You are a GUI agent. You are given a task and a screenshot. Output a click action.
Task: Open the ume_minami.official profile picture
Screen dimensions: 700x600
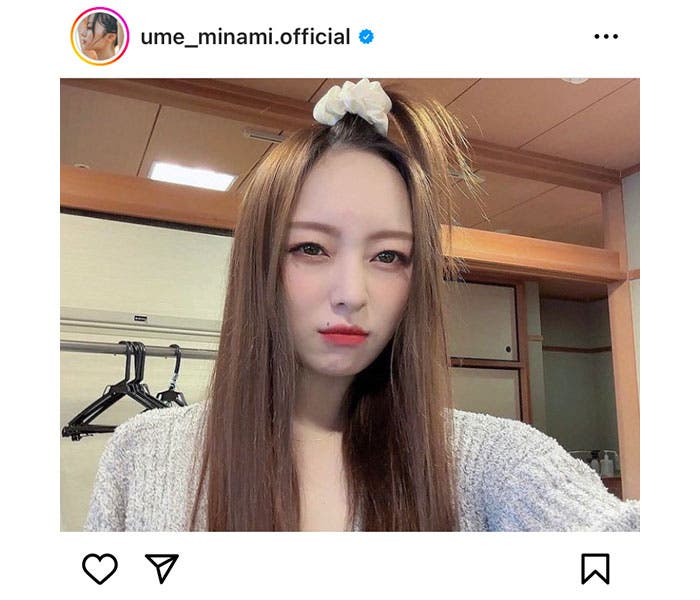point(100,36)
